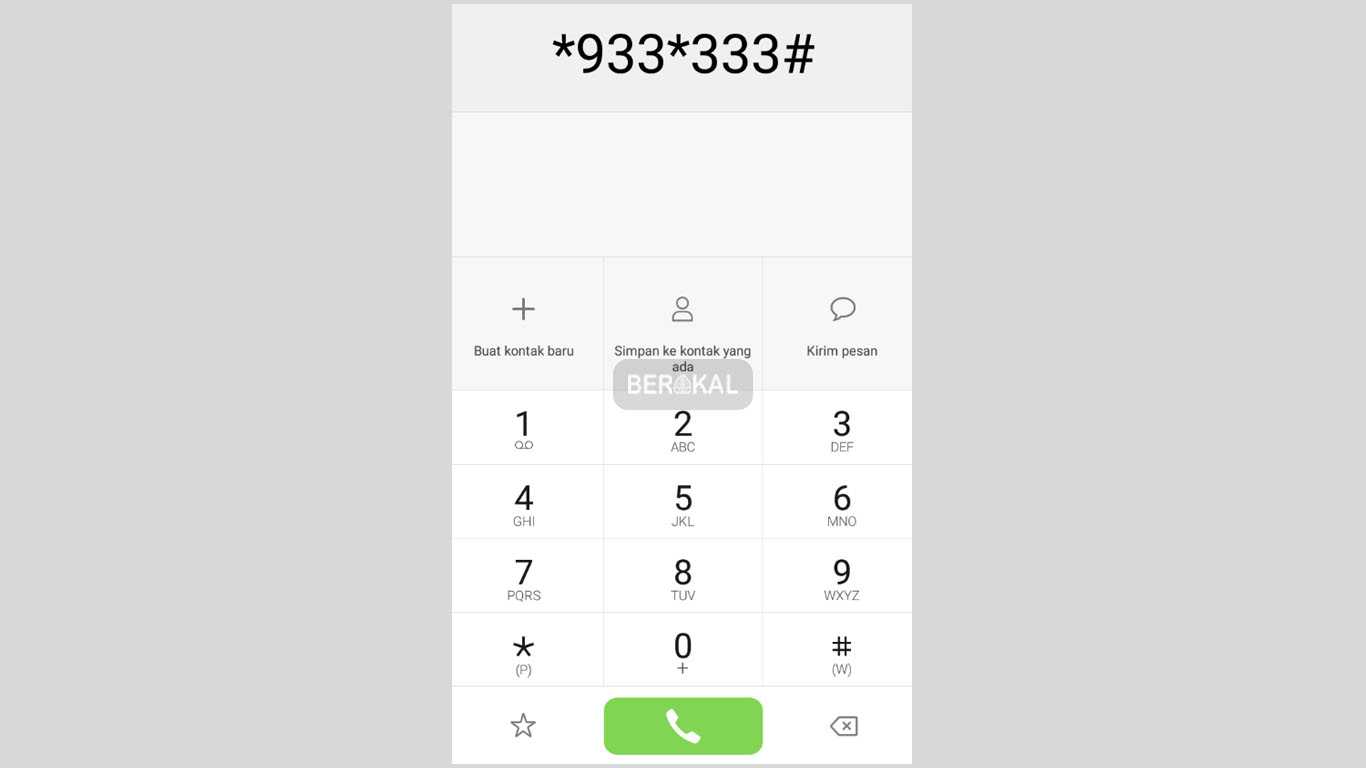Enter digit 5 on the dial pad
1366x768 pixels.
(683, 503)
